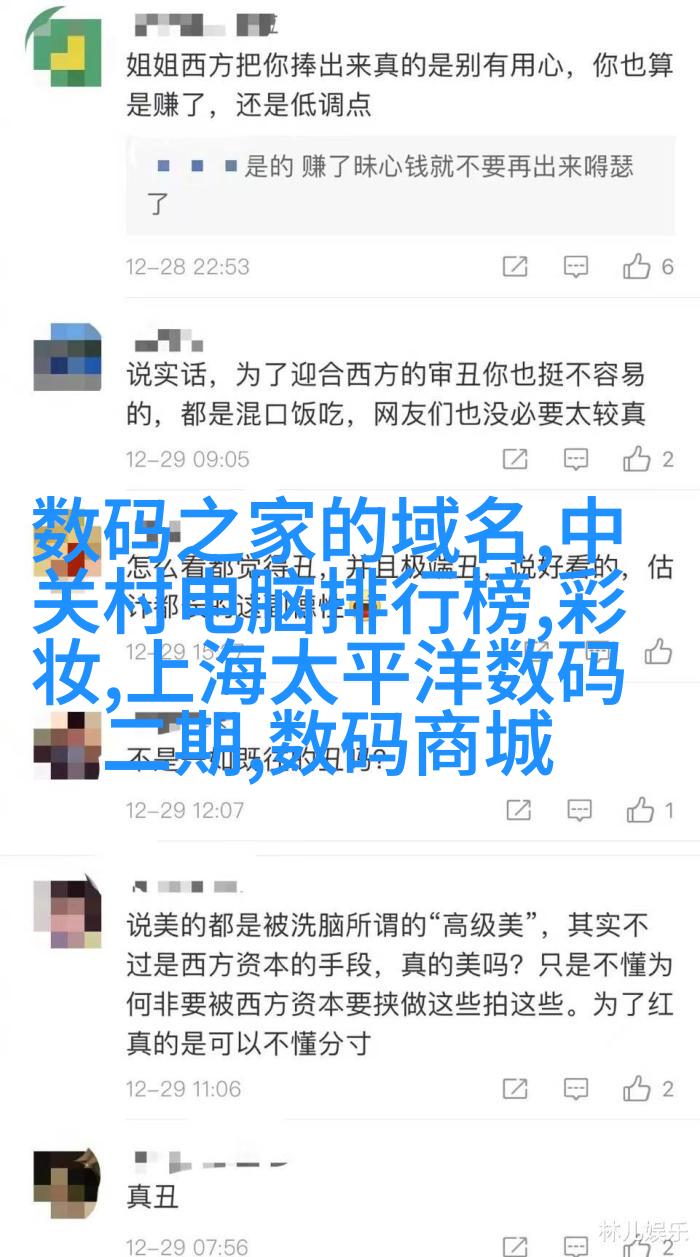Share the comment posted 12-28 22:53
700x1257 pixels.
pyautogui.click(x=516, y=266)
